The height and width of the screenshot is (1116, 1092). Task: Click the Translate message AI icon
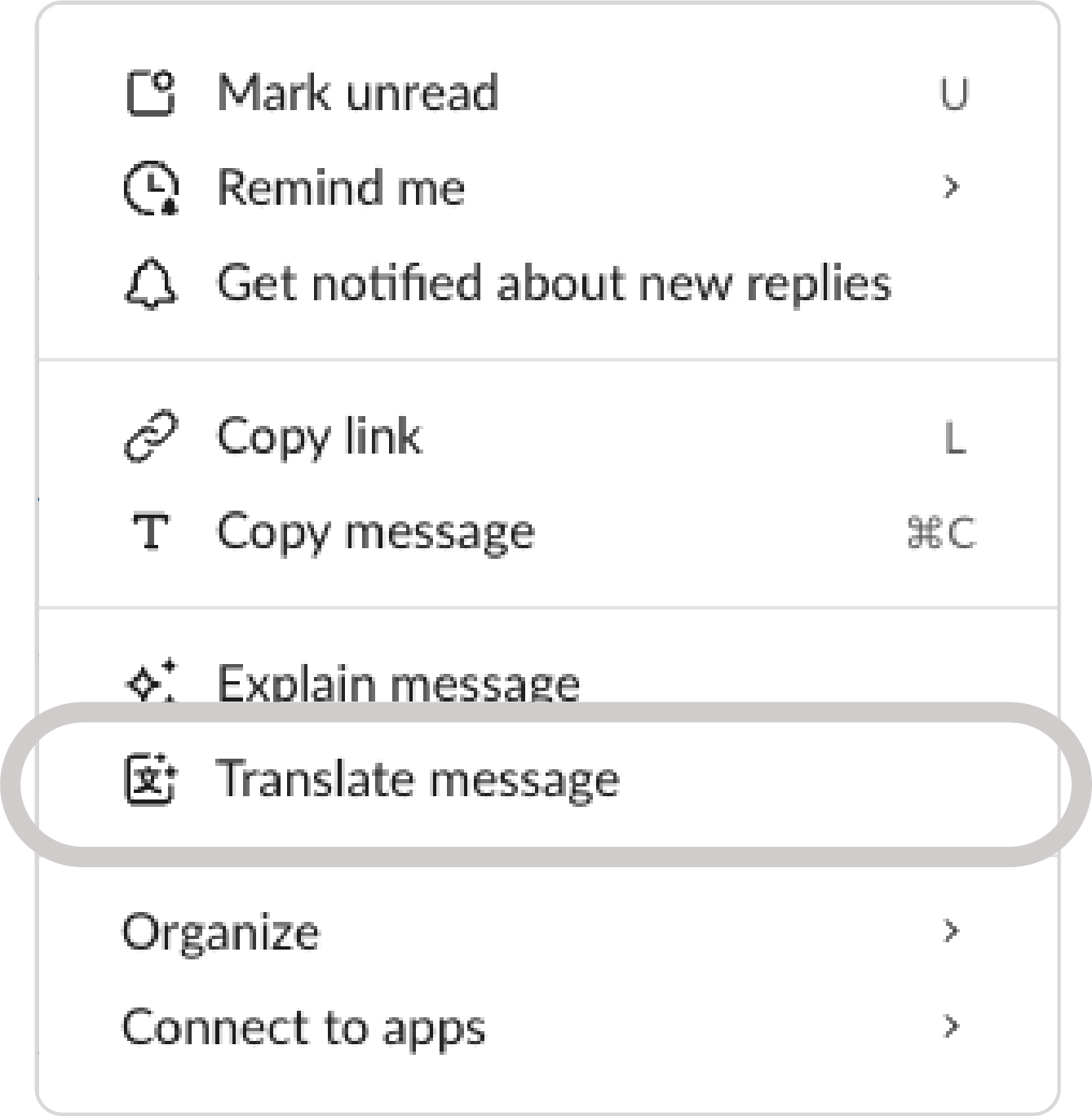(x=151, y=777)
